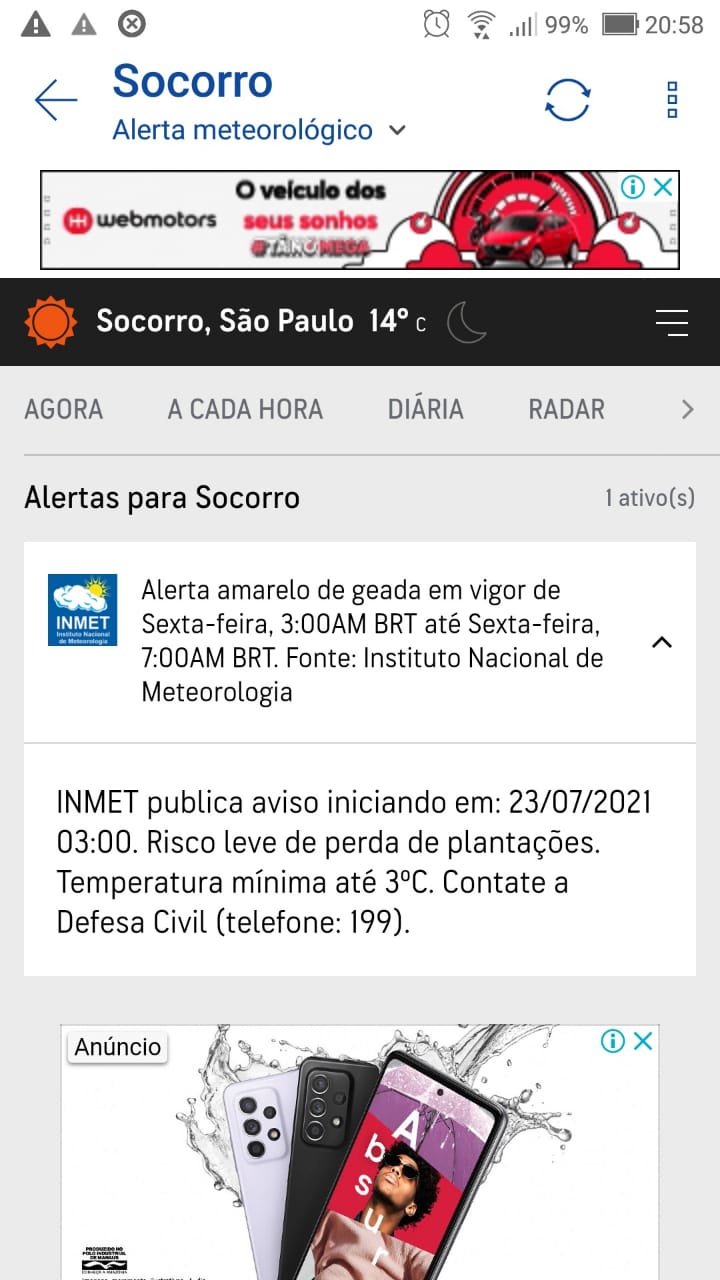Collapse the geada alert details
Image resolution: width=720 pixels, height=1280 pixels.
point(661,643)
